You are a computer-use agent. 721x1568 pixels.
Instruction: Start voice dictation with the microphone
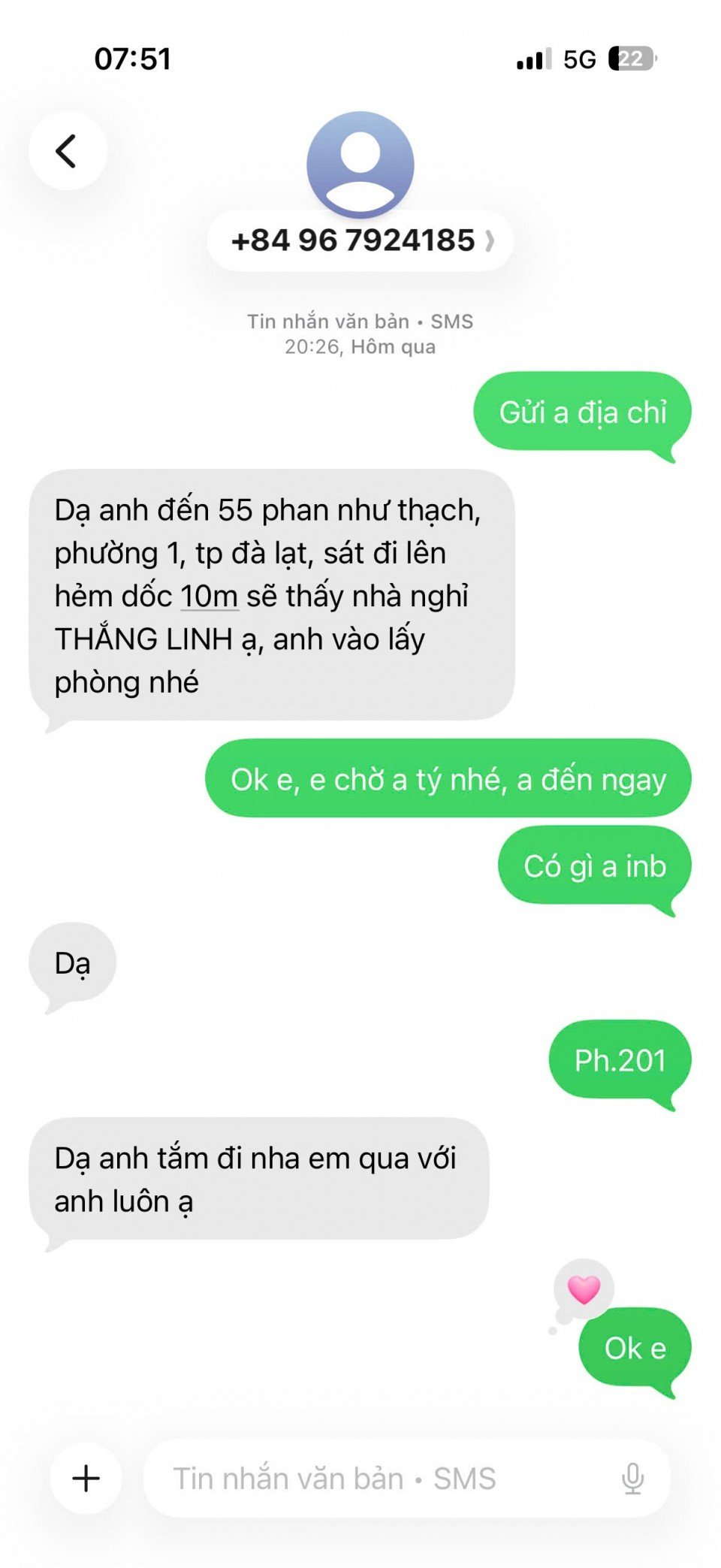pyautogui.click(x=632, y=1478)
